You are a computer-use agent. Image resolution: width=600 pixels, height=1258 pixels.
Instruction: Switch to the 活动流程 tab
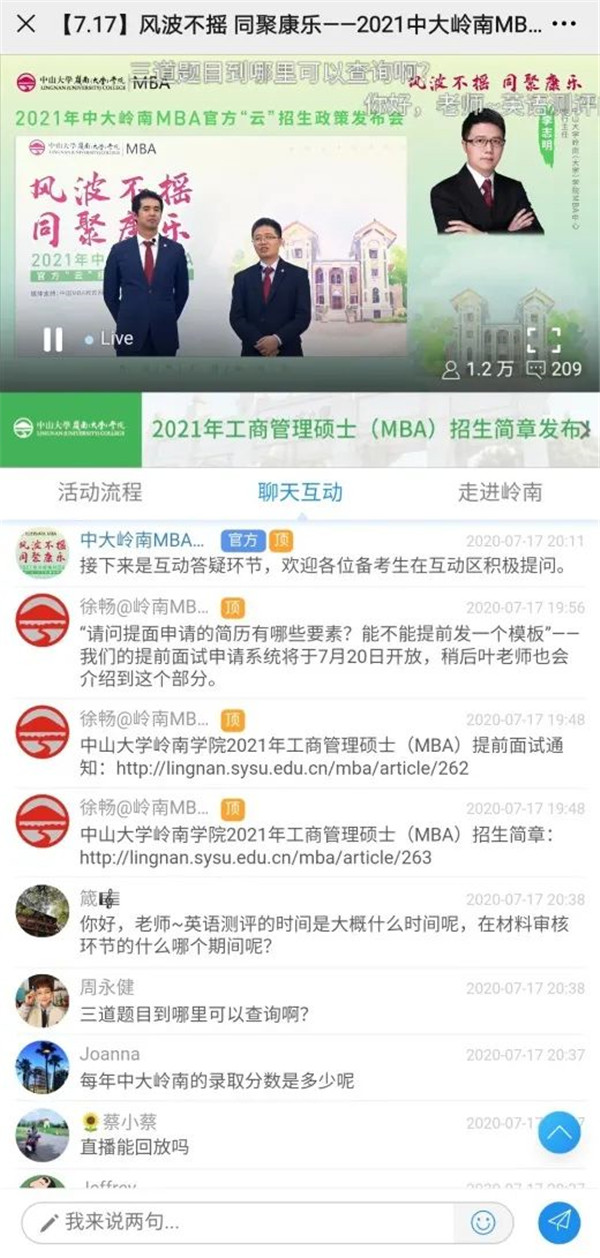[x=100, y=492]
